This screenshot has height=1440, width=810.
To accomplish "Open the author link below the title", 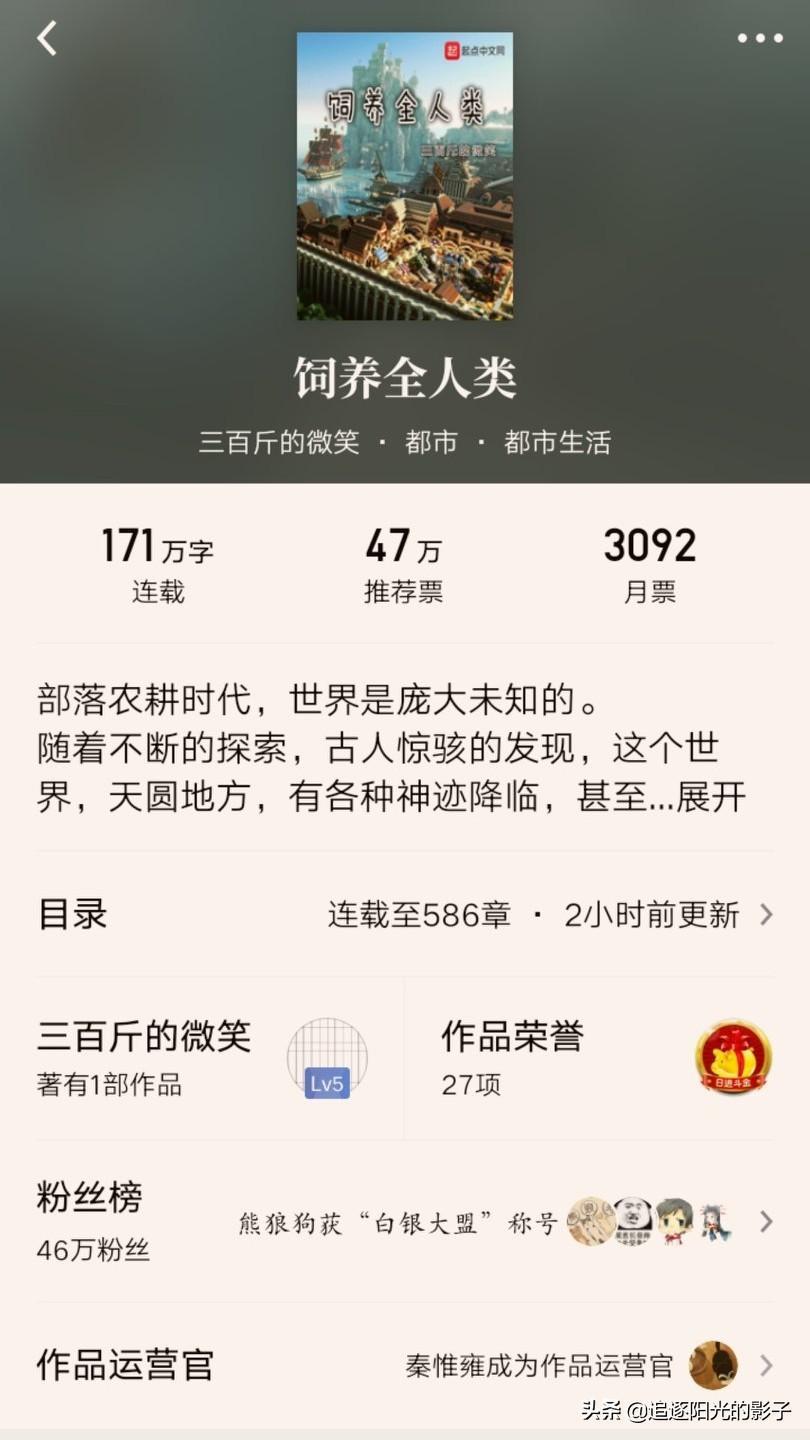I will pyautogui.click(x=278, y=442).
